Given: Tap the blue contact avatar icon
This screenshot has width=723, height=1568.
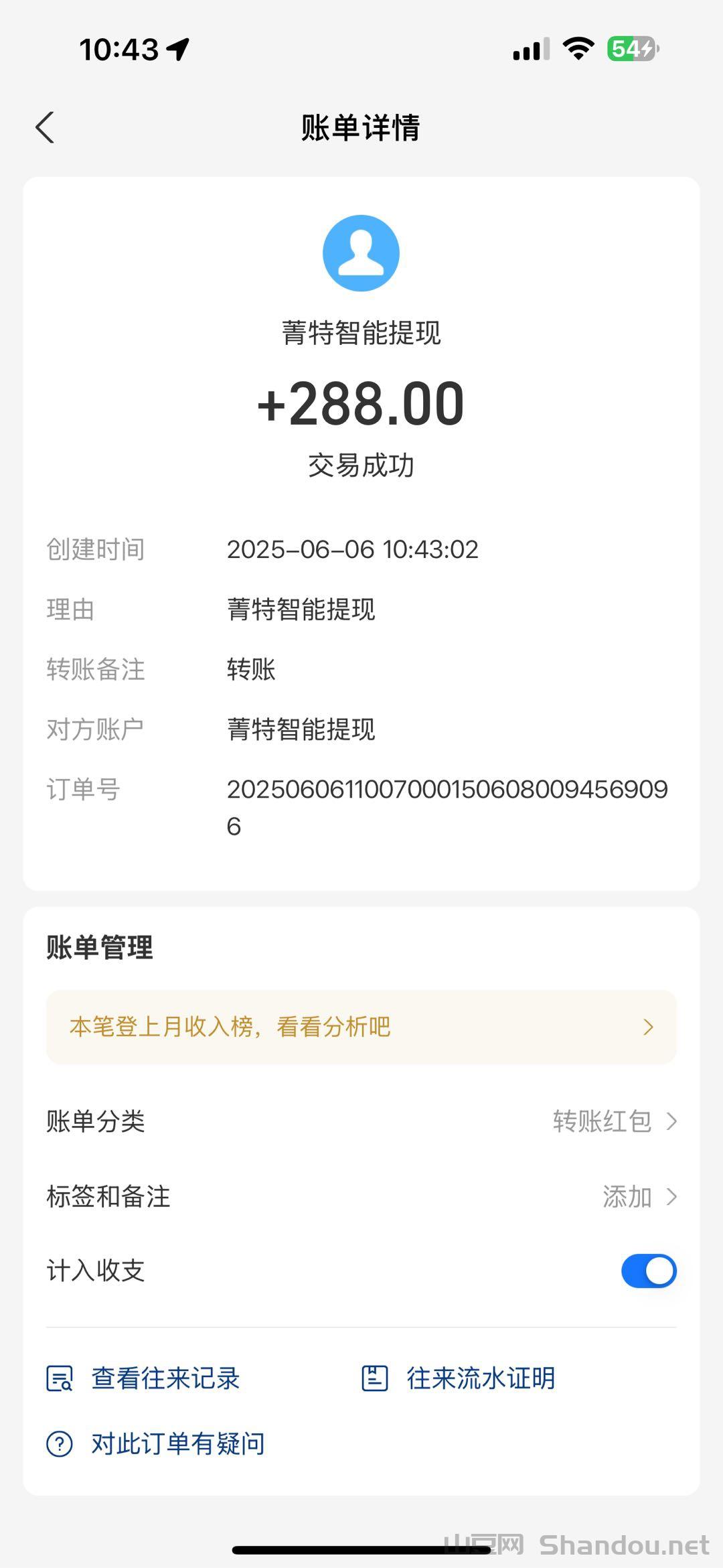Looking at the screenshot, I should [x=361, y=253].
